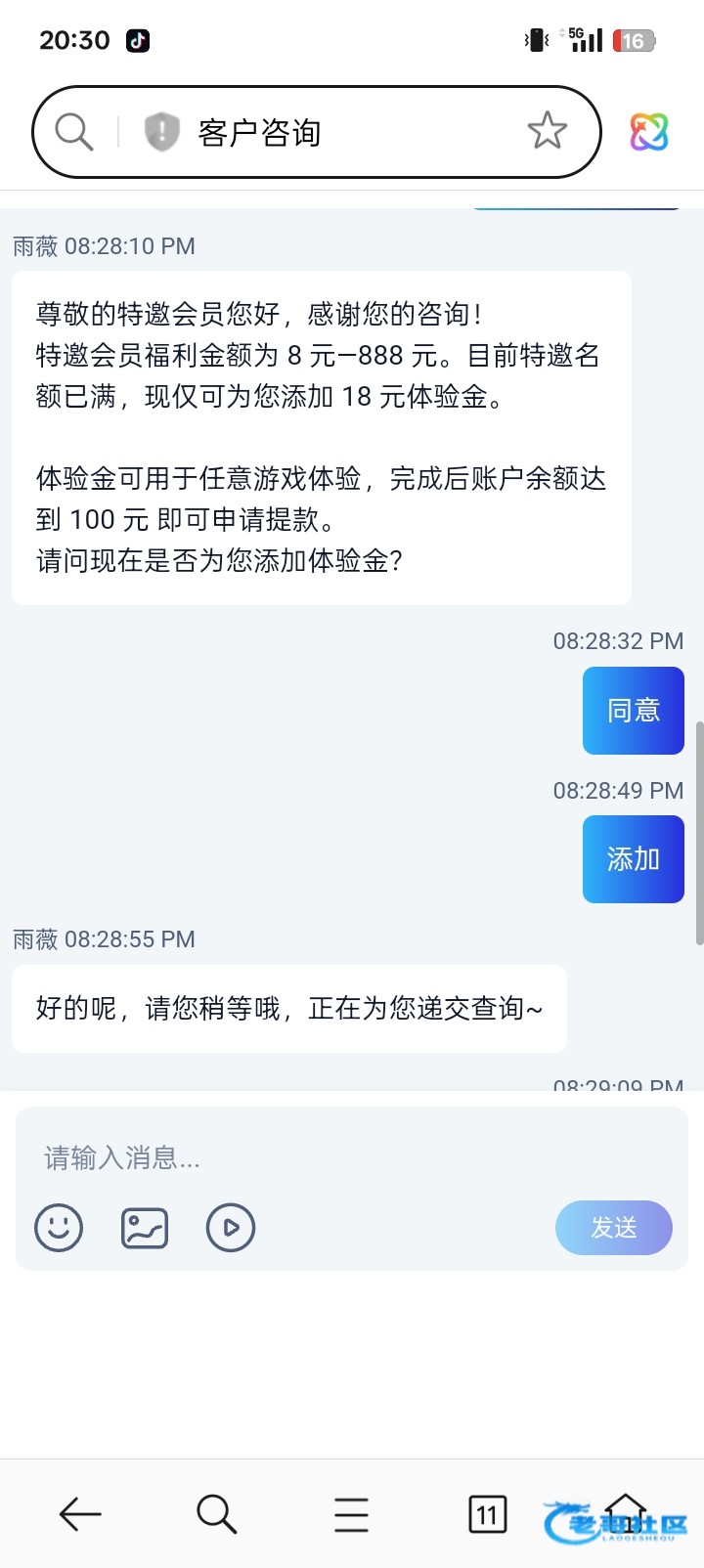The image size is (704, 1568).
Task: View the 11 open tabs
Action: point(487,1514)
